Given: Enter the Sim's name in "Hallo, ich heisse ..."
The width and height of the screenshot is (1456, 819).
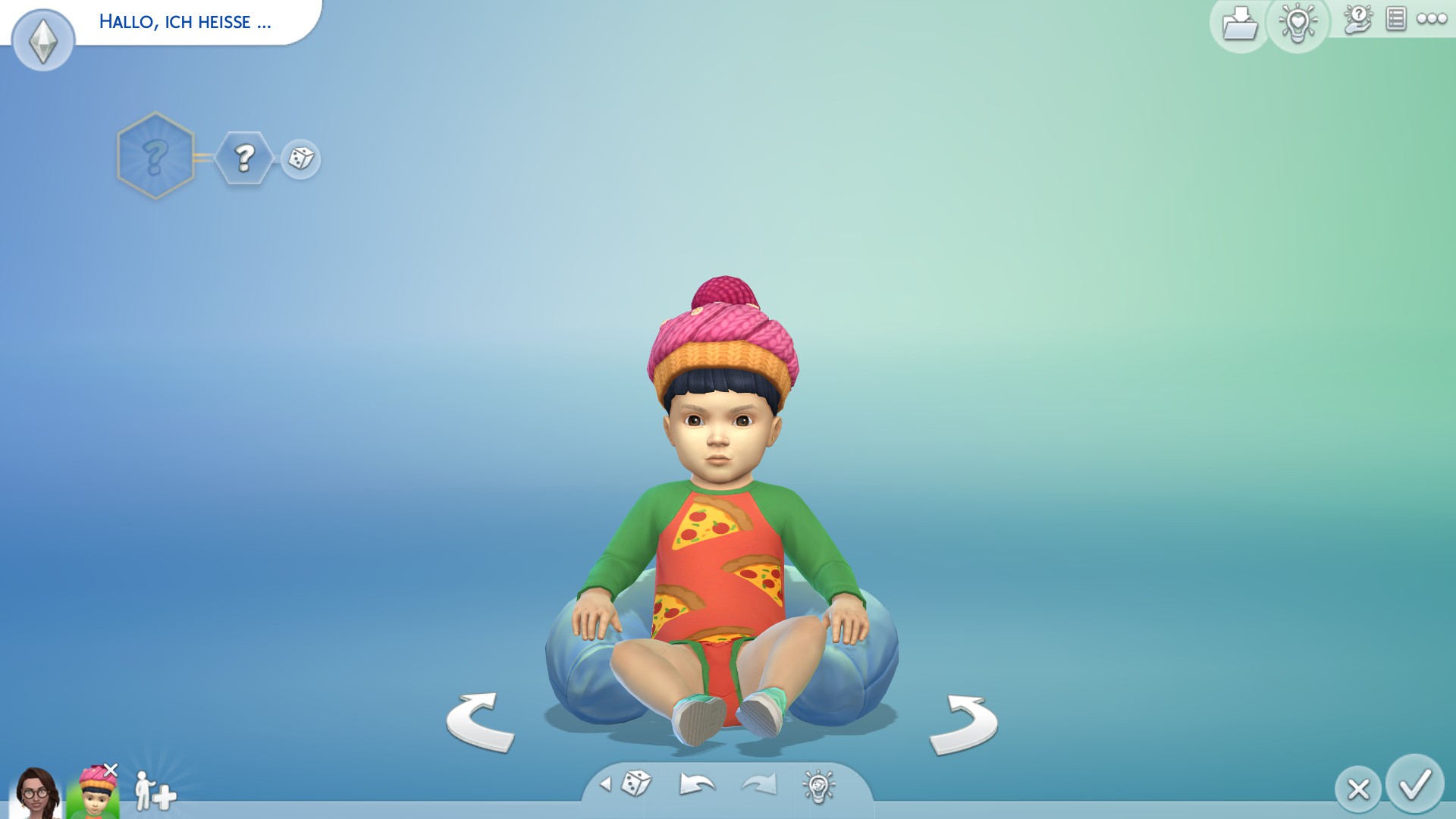Looking at the screenshot, I should click(185, 22).
